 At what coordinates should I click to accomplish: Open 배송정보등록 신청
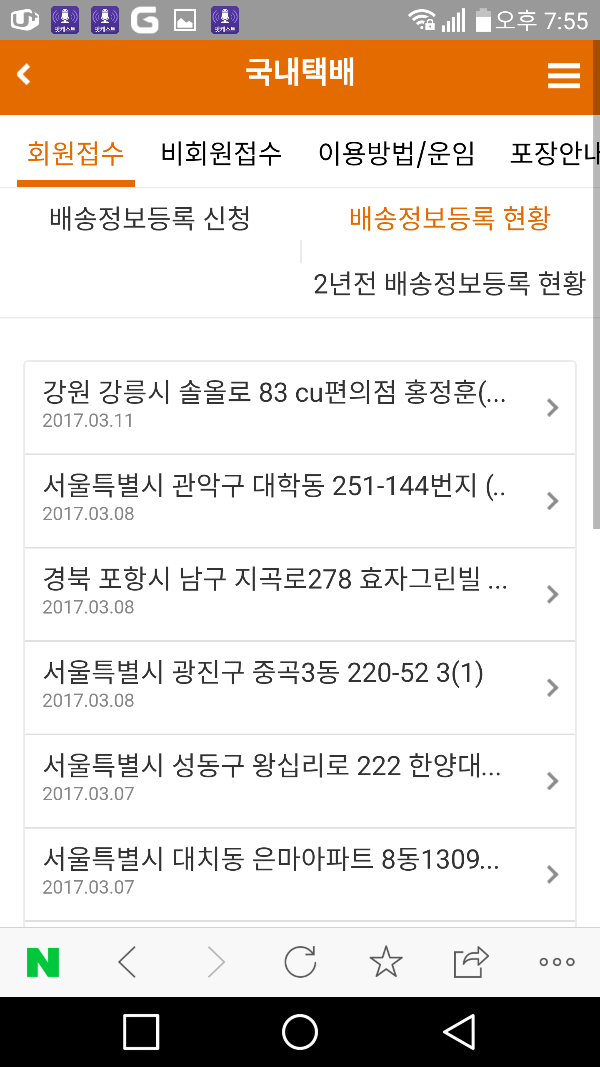pos(150,218)
